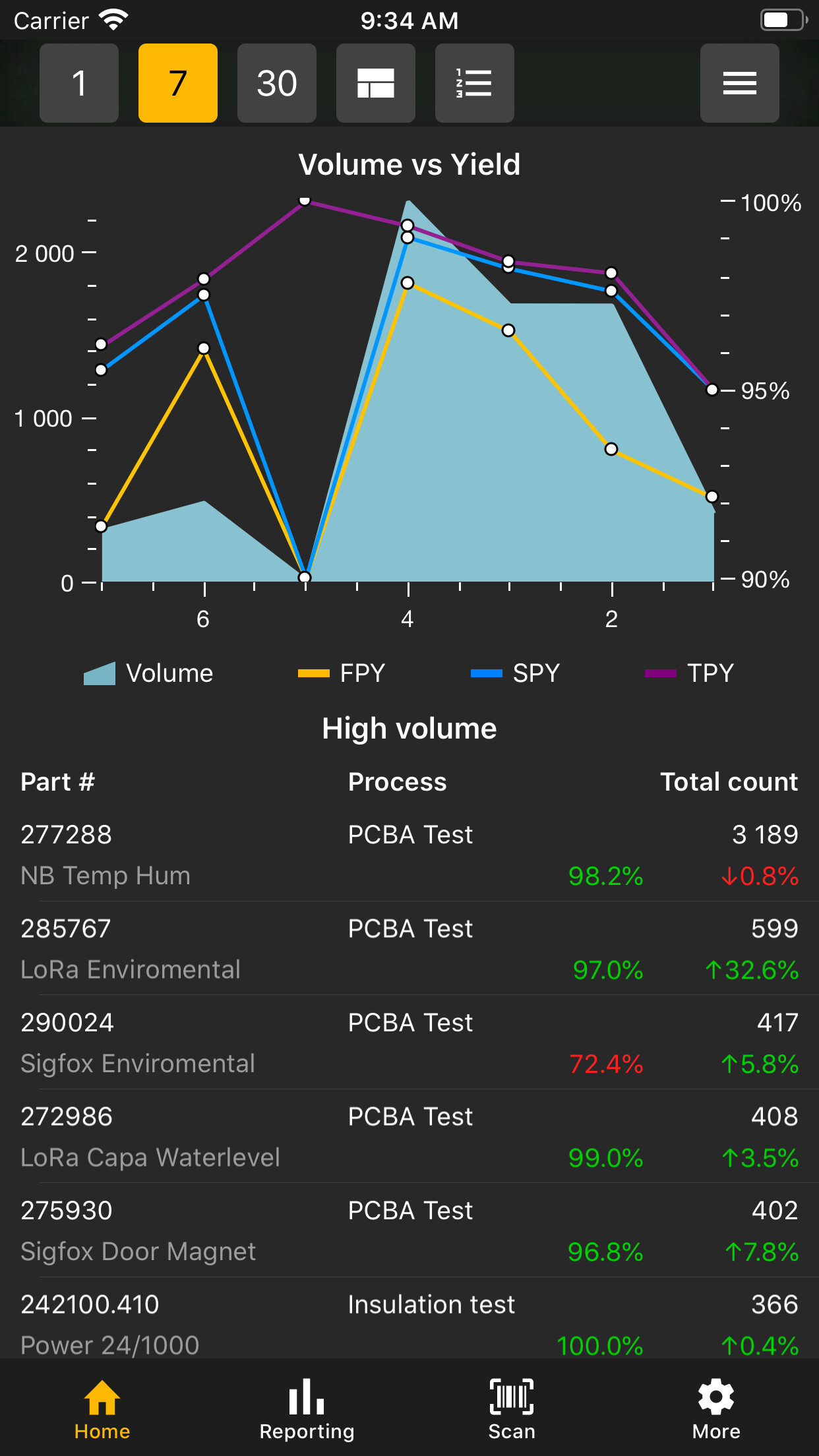Open part 242100.410 Power 24/1000

click(x=409, y=1318)
